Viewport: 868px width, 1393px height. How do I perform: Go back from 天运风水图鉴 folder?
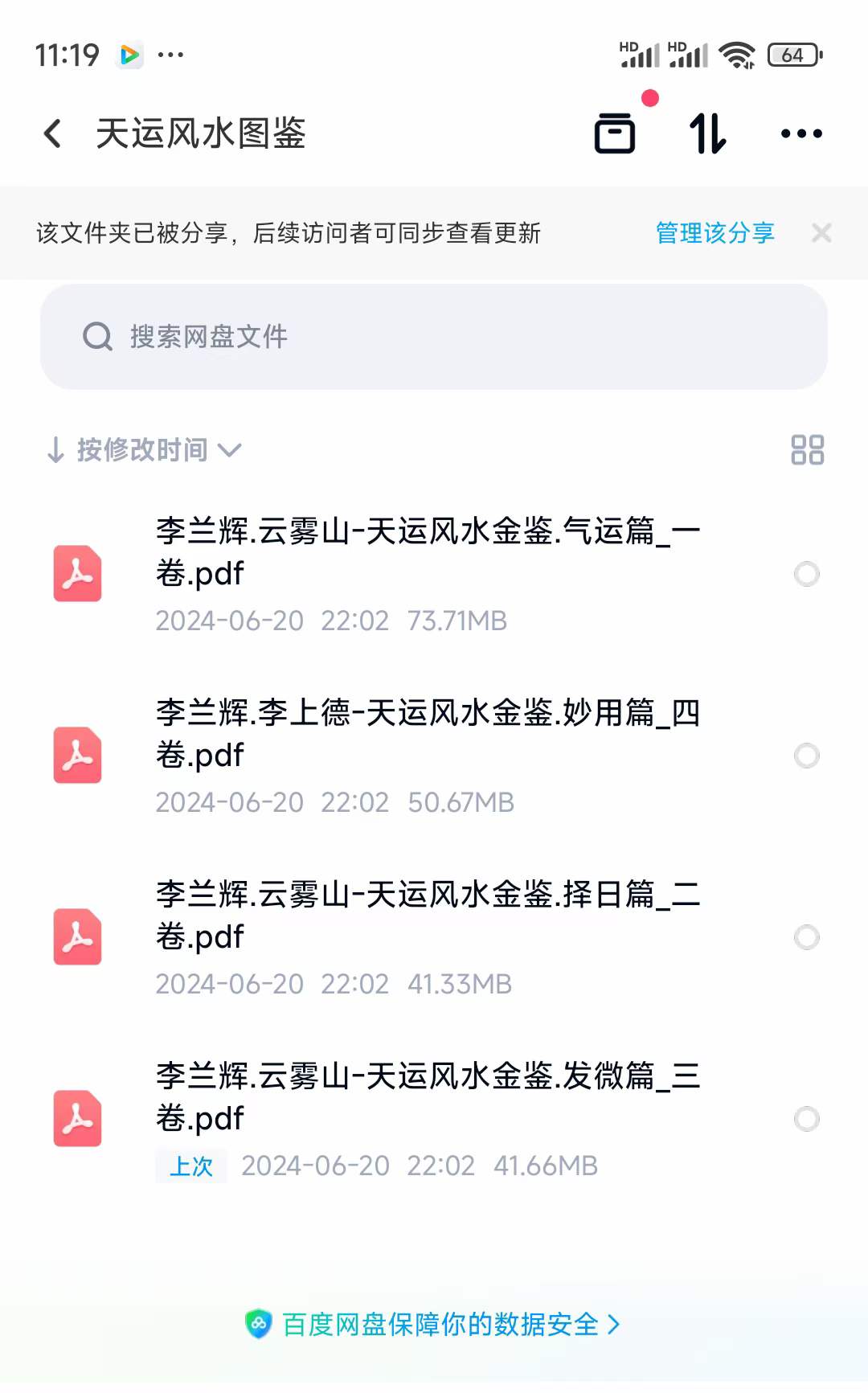coord(53,133)
